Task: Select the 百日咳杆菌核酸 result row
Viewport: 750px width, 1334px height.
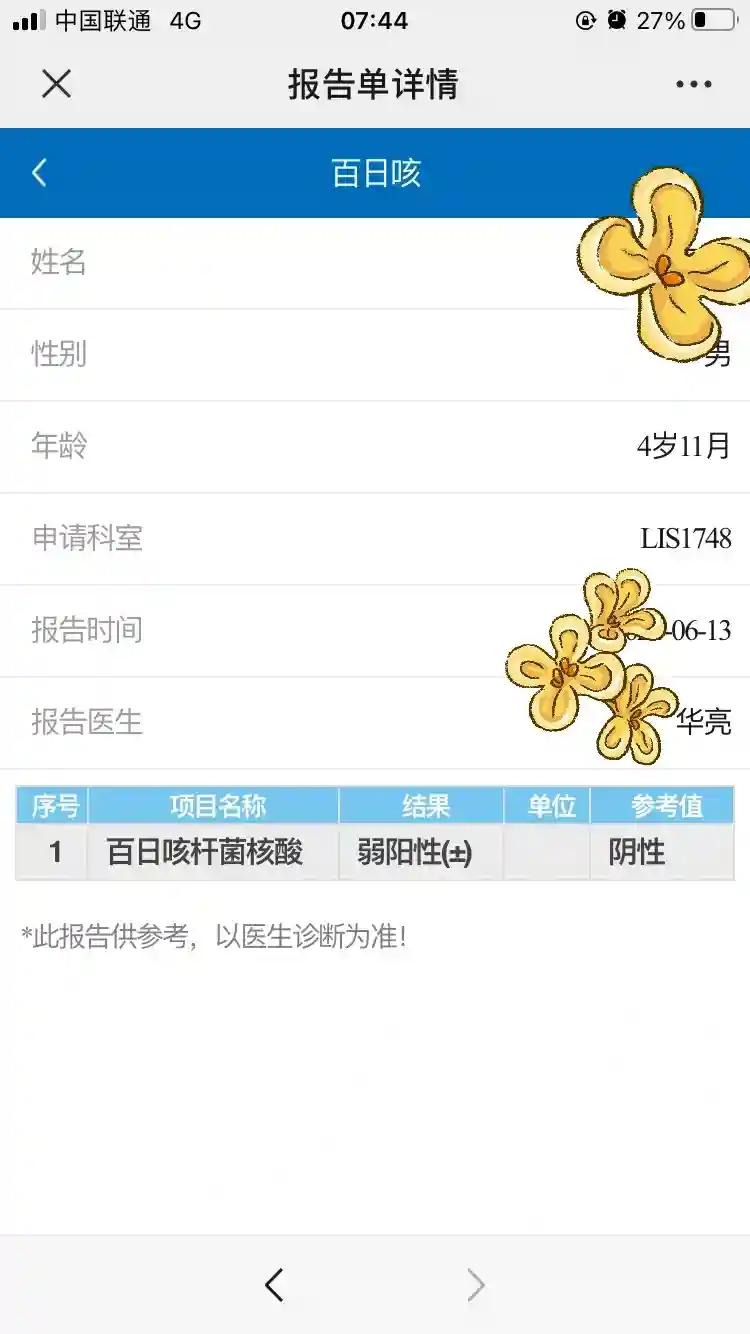Action: 375,852
